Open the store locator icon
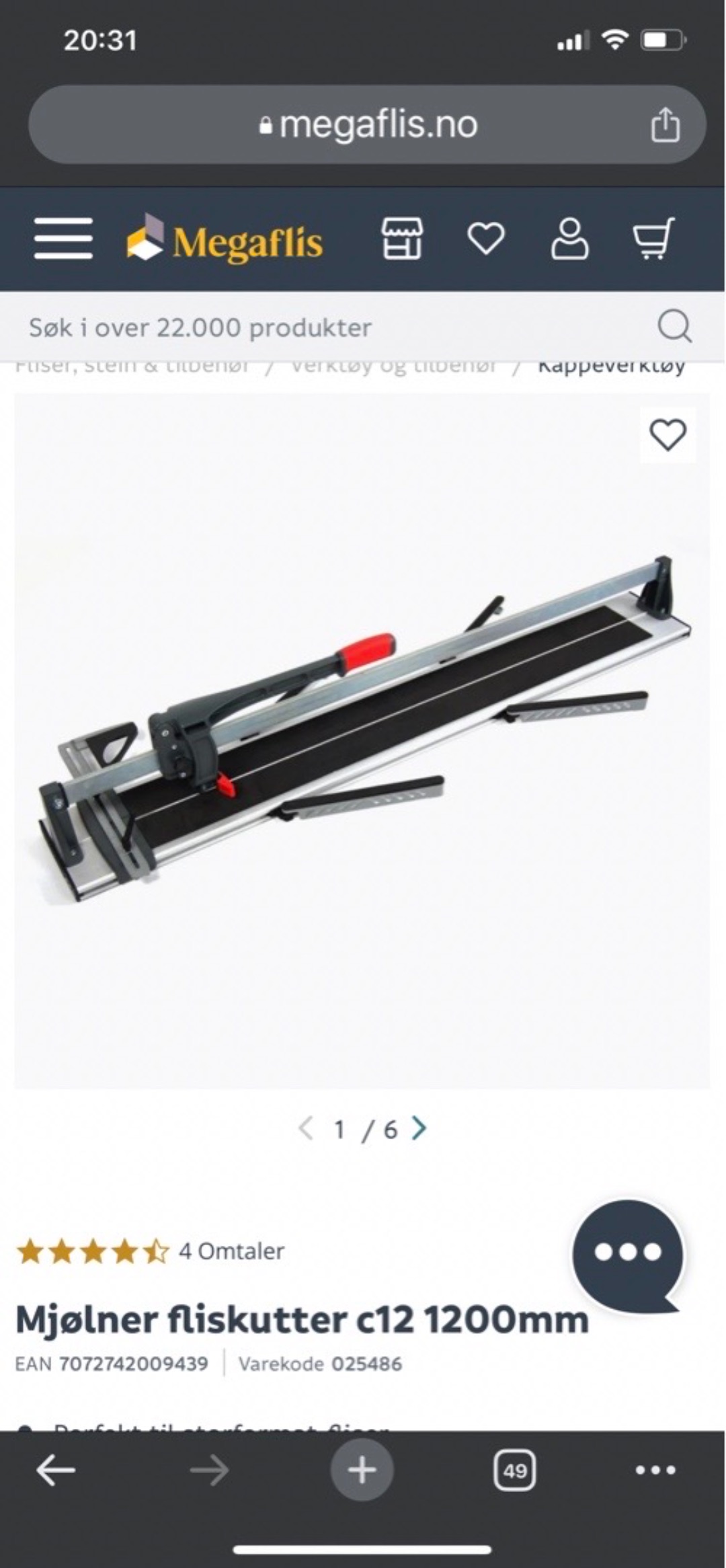Screen dimensions: 726x1568 coord(402,239)
